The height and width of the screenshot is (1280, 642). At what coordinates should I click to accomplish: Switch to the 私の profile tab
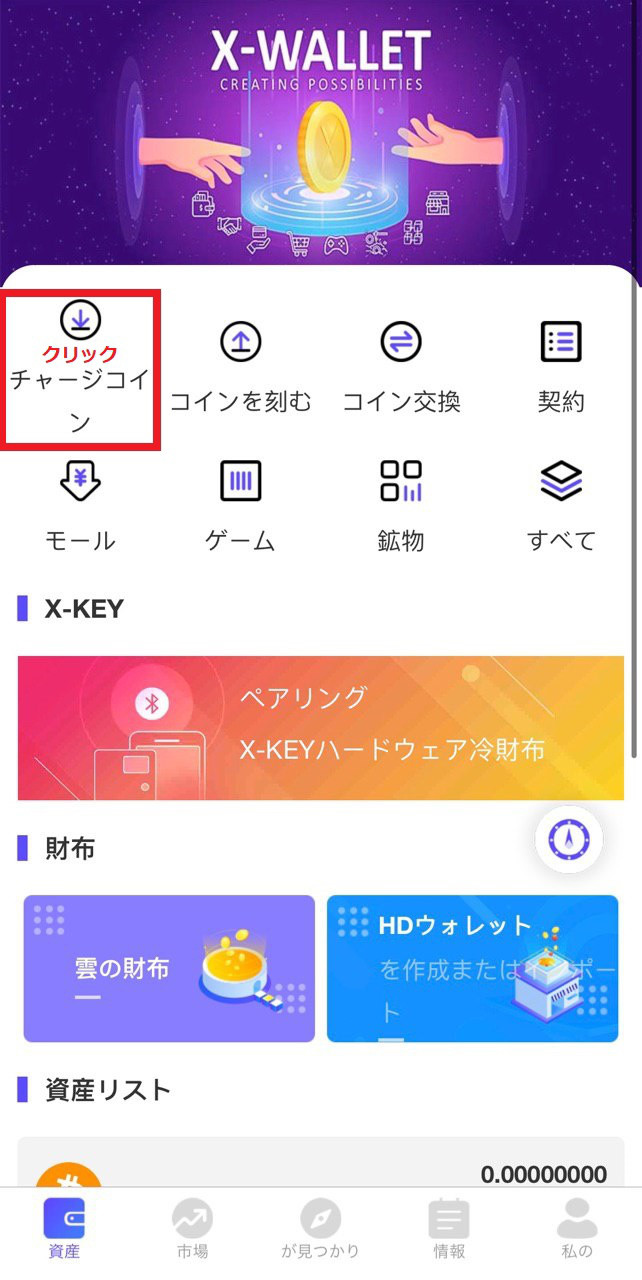coord(577,1229)
